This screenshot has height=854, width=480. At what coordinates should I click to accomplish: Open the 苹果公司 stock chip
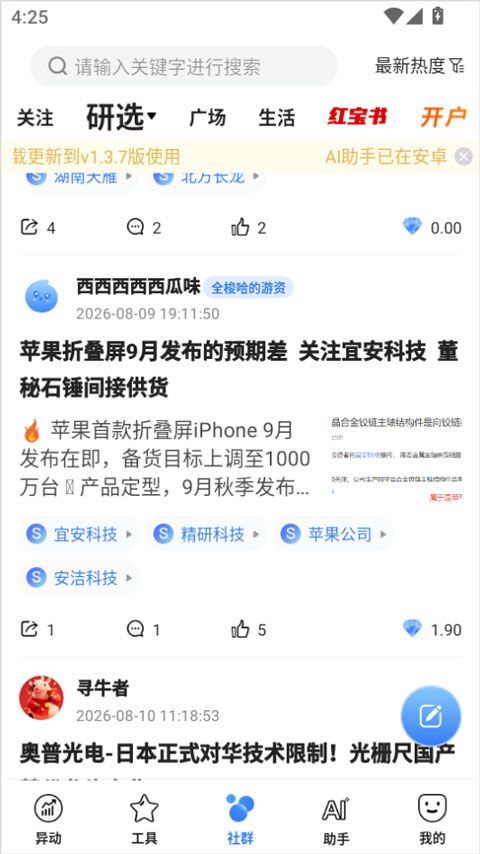click(333, 534)
